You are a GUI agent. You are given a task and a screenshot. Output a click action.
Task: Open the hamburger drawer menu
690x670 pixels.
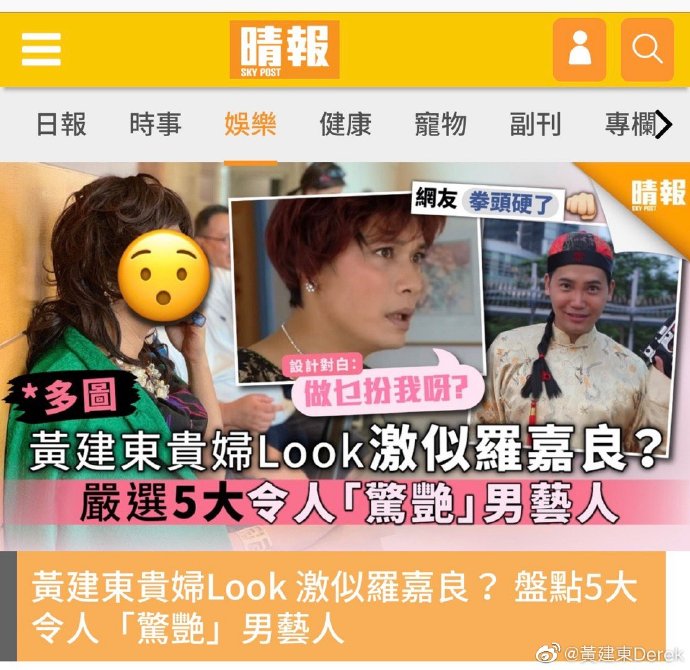tap(41, 49)
